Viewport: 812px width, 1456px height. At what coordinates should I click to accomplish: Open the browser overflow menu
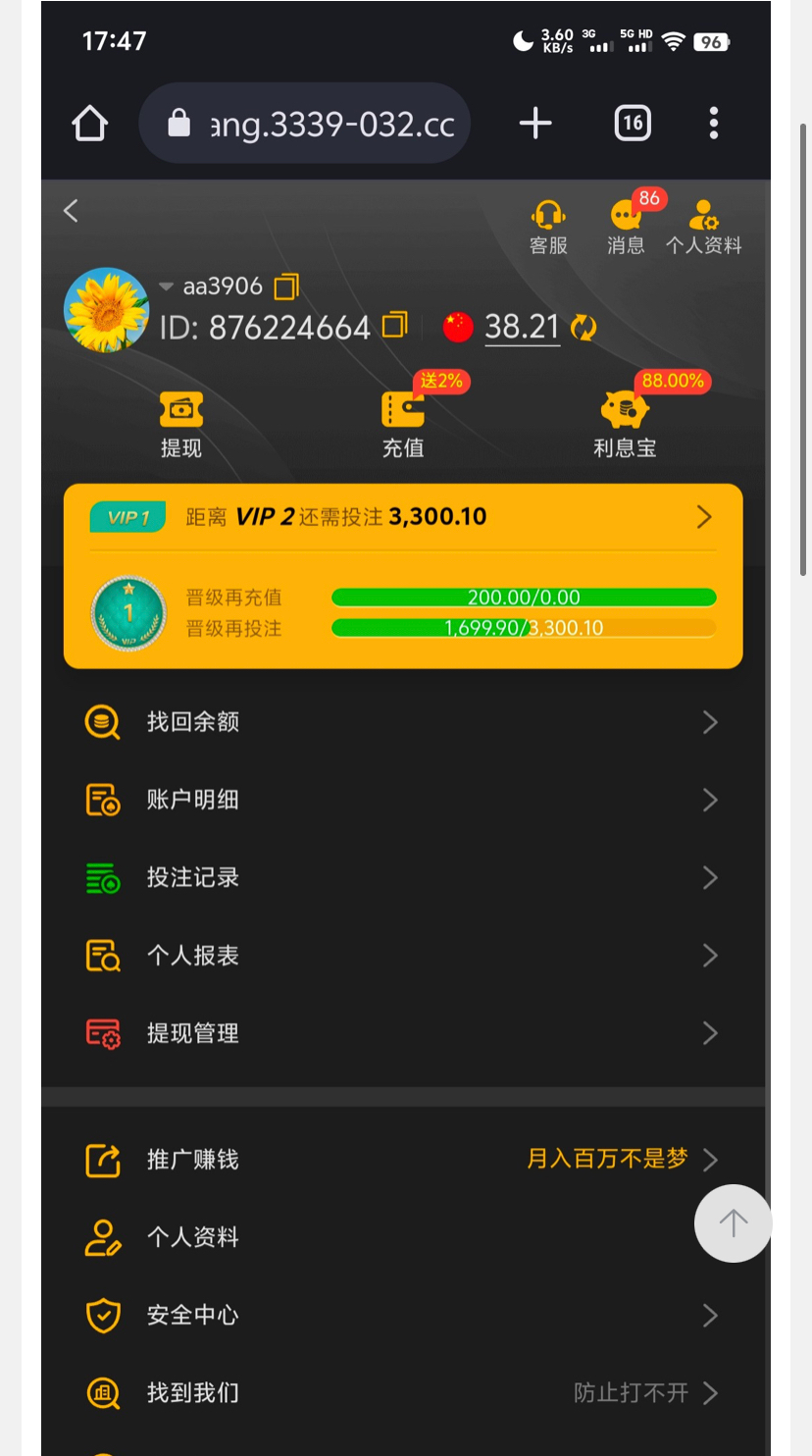tap(713, 124)
